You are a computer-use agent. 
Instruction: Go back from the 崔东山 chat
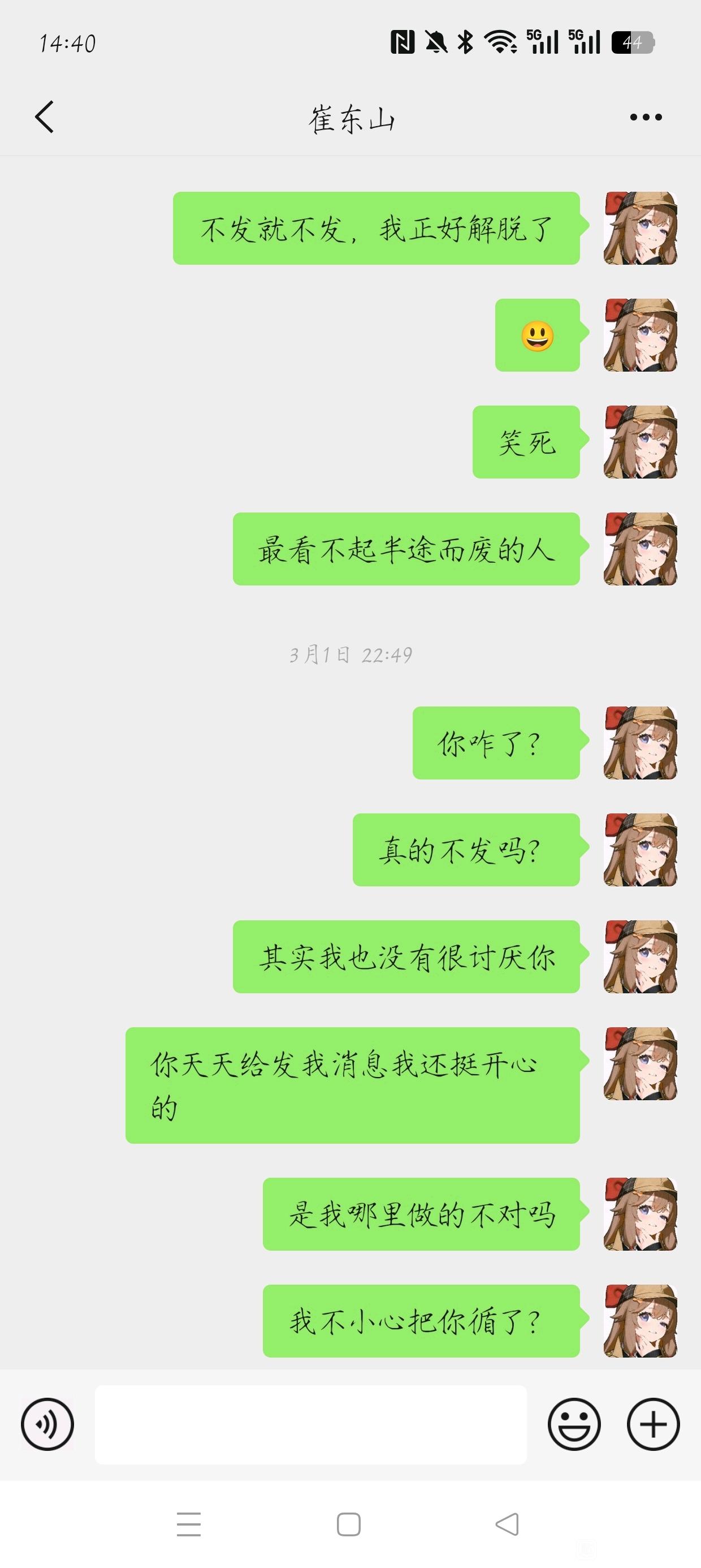coord(45,117)
